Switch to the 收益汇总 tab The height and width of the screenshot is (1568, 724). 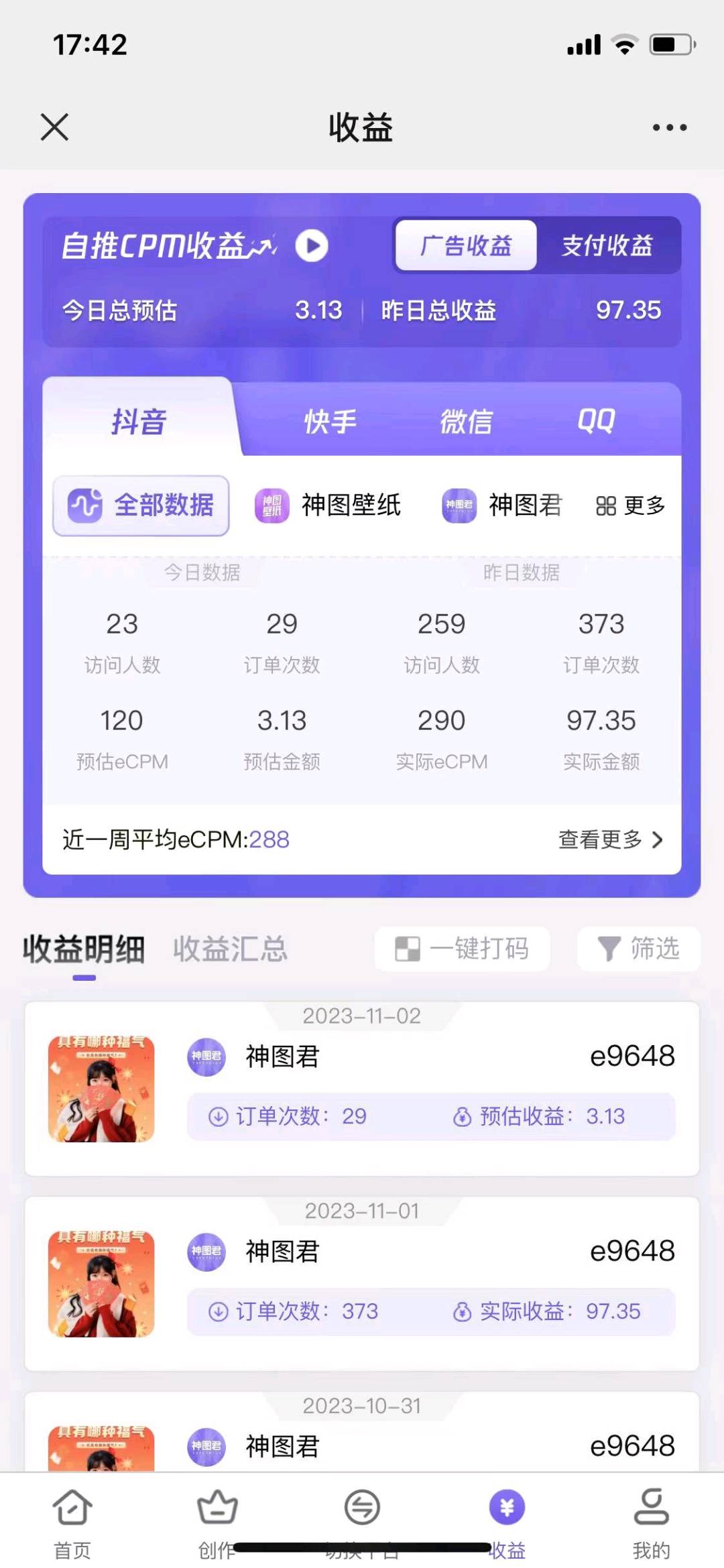[230, 949]
